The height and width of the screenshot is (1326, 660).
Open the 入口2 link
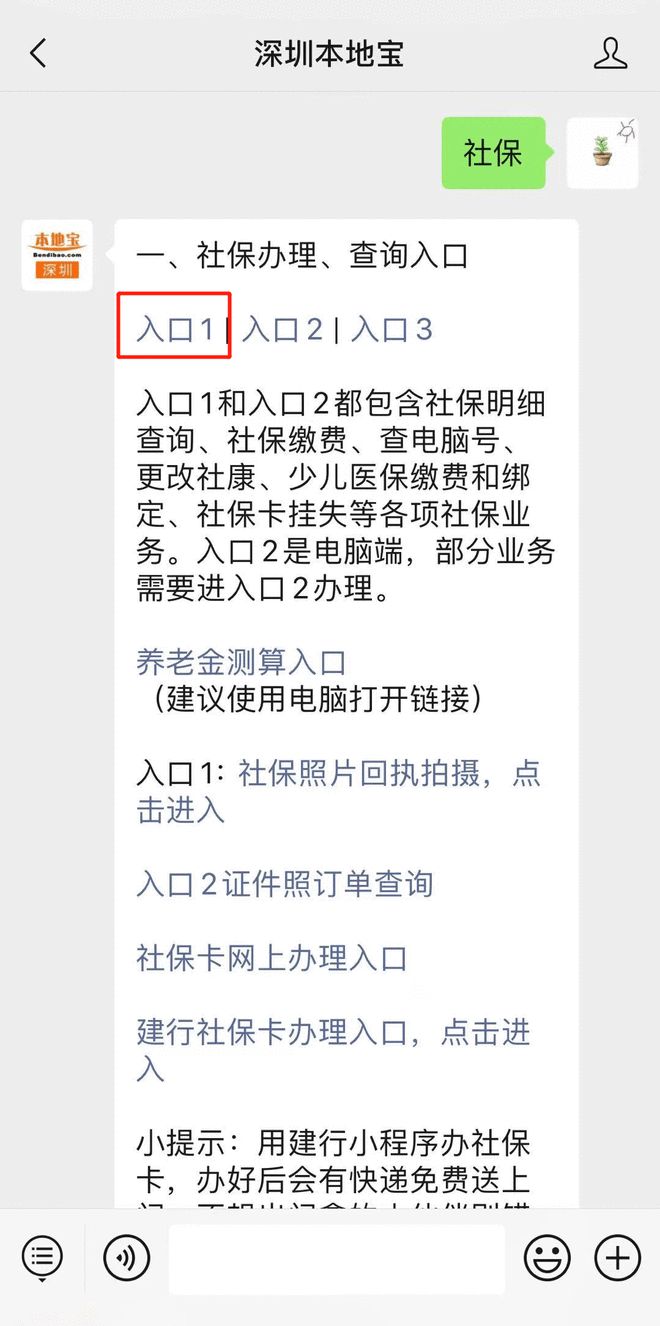[x=282, y=329]
